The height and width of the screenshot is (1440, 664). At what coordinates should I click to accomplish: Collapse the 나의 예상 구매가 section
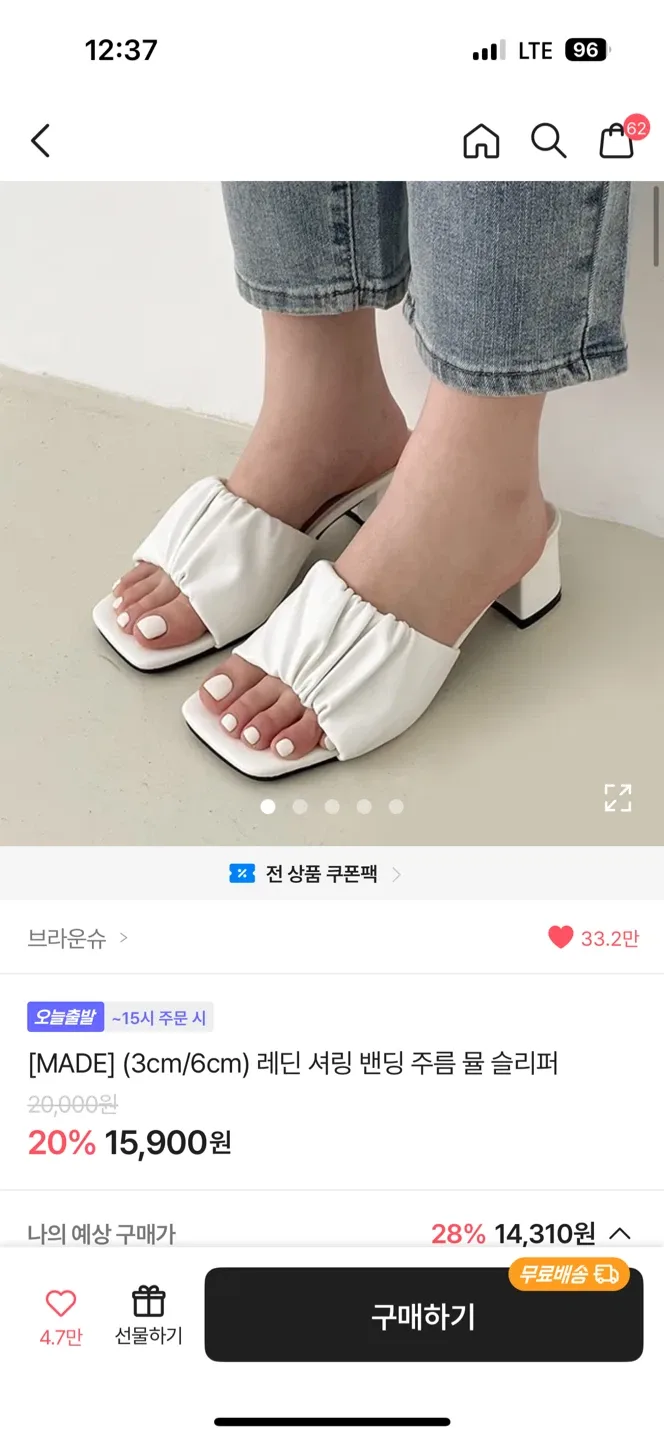[620, 1233]
